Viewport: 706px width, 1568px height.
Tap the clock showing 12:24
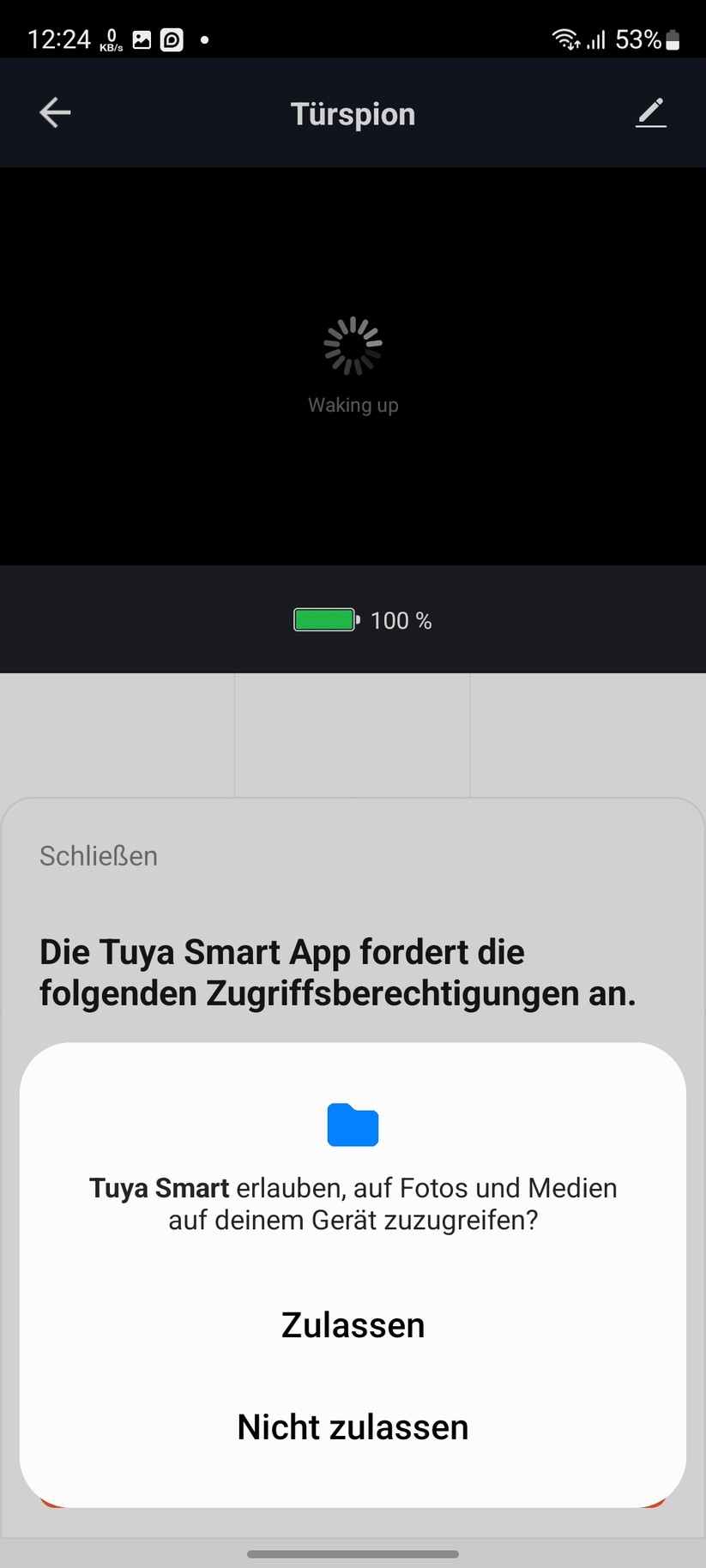click(x=58, y=39)
